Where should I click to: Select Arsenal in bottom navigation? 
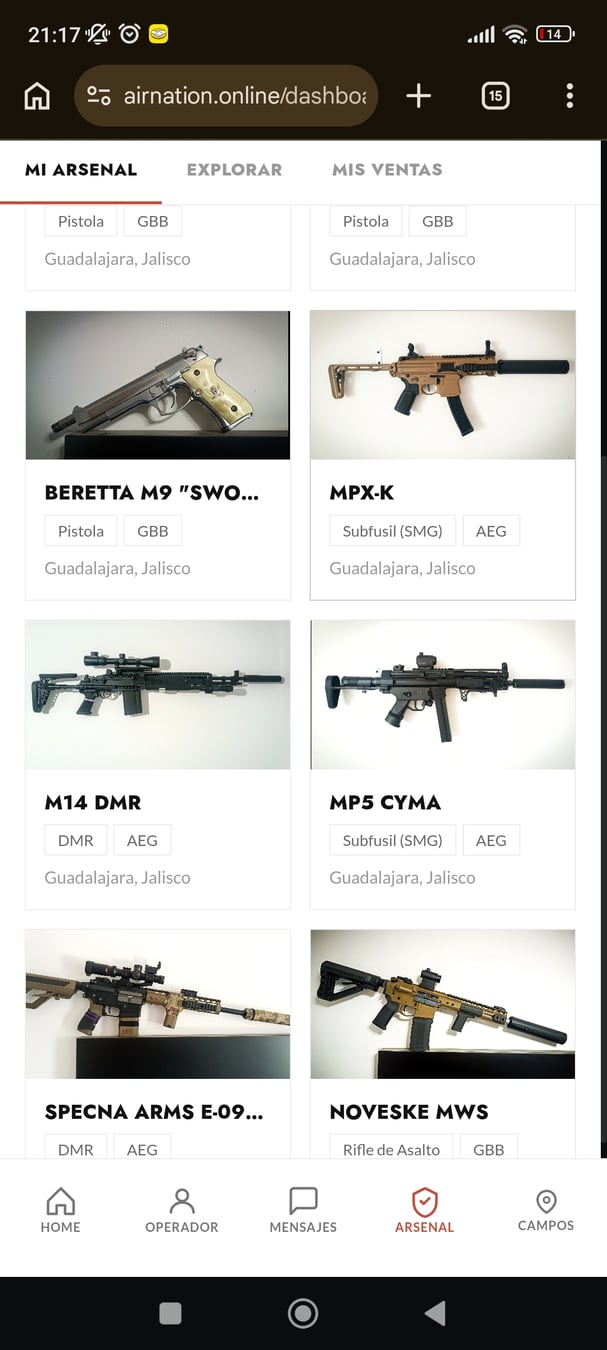click(x=424, y=1210)
